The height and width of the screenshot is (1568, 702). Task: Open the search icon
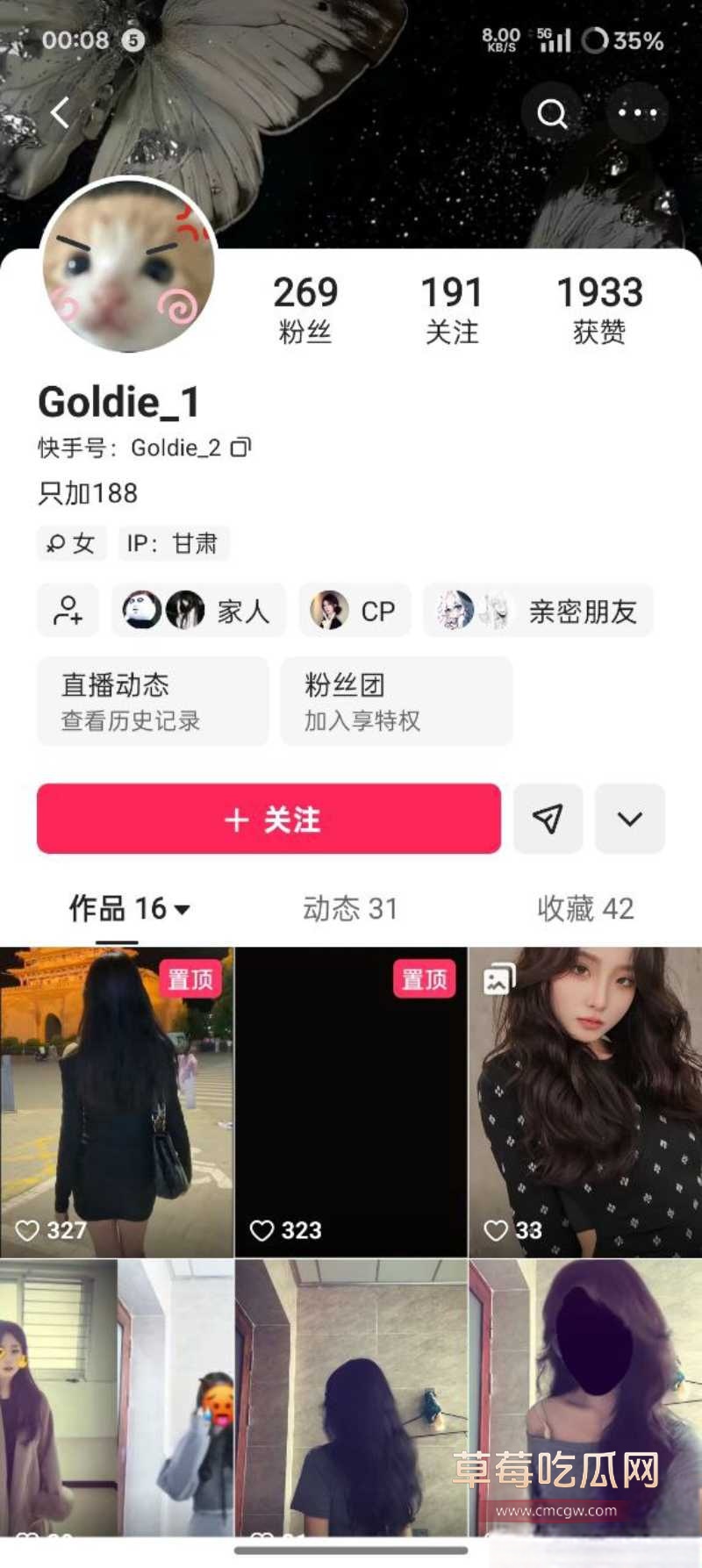(x=551, y=112)
